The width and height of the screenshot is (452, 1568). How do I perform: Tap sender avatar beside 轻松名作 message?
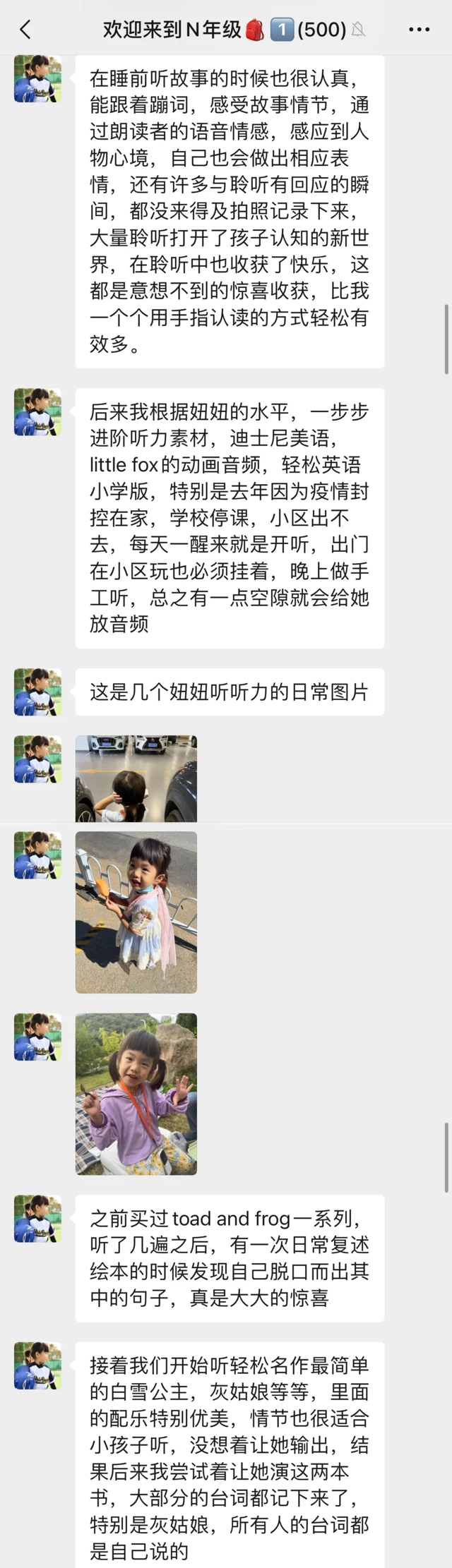37,1365
